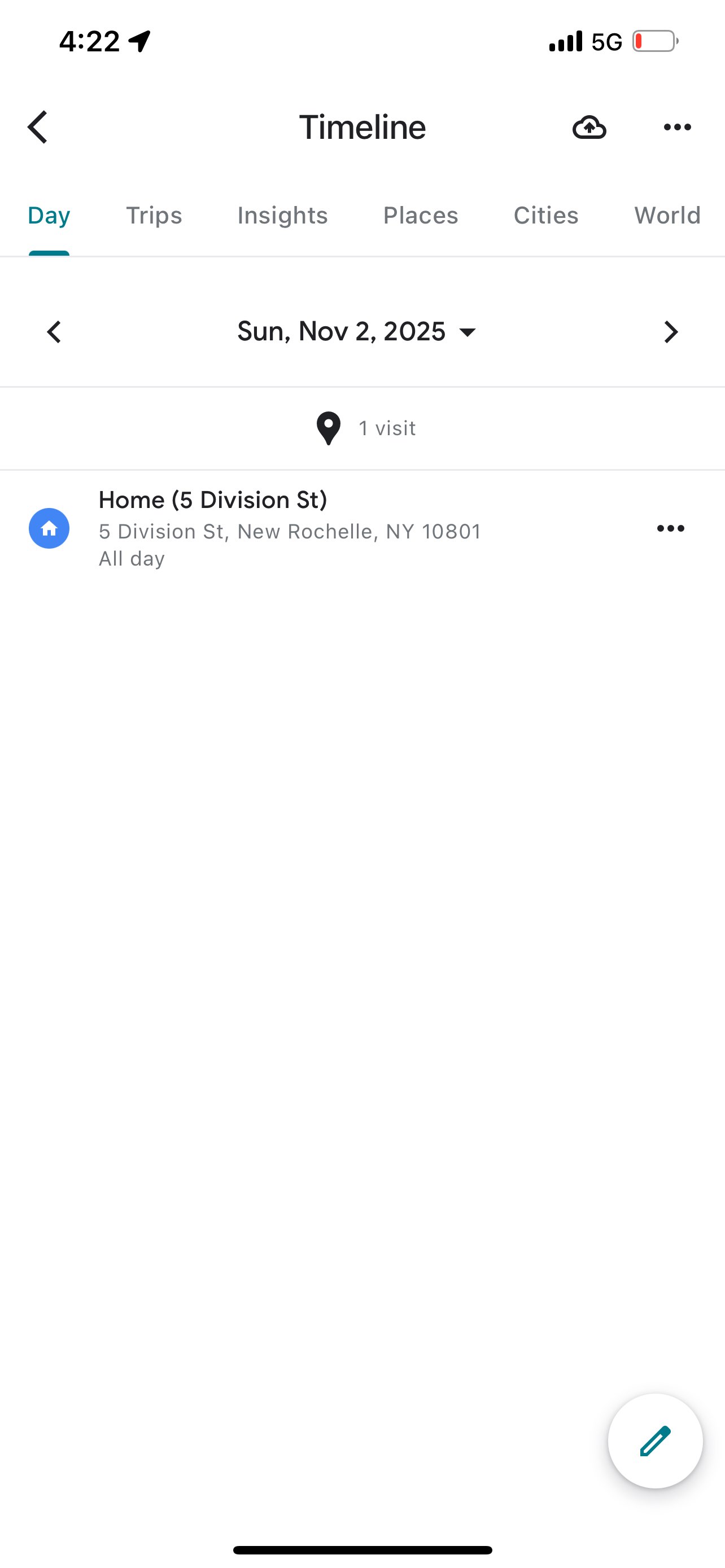Tap the cloud backup icon
The width and height of the screenshot is (725, 1568).
tap(589, 127)
